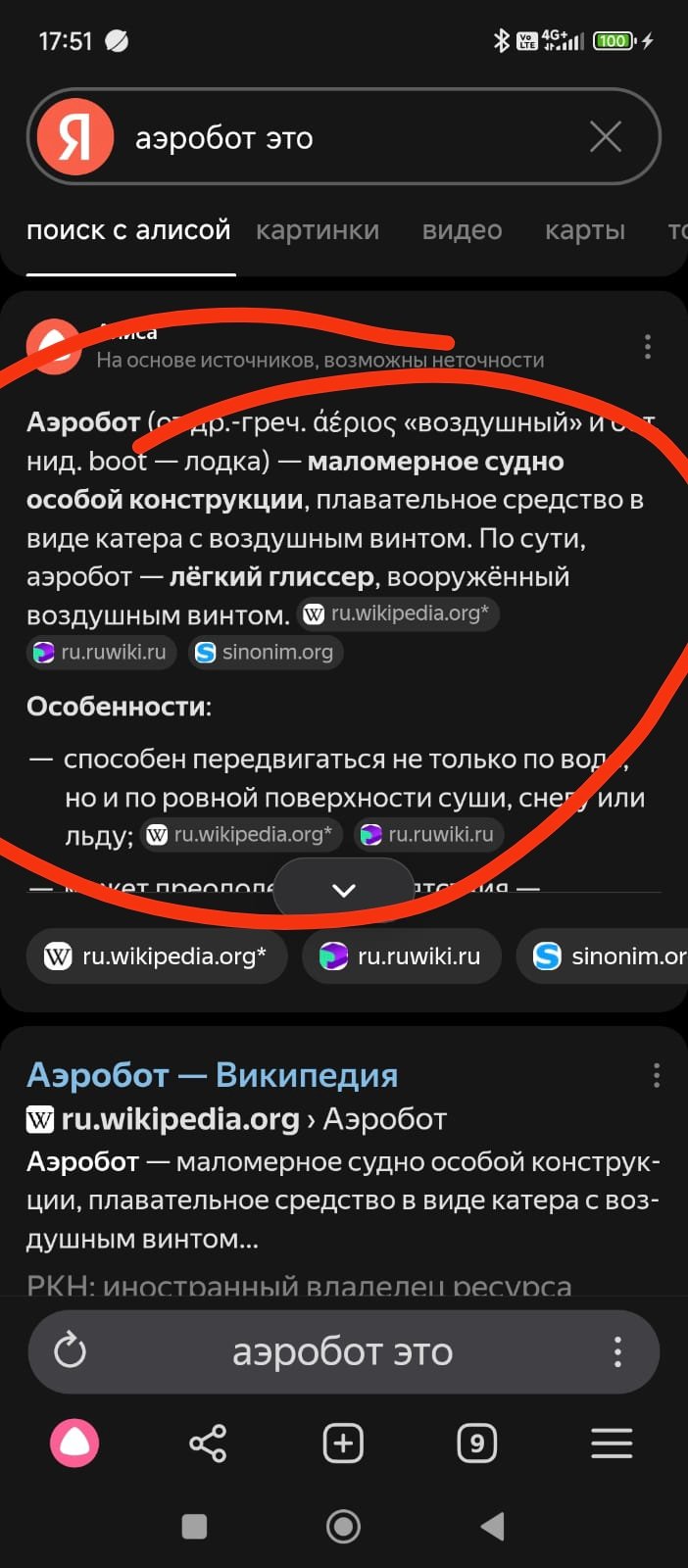Open the address bar menu dots
Viewport: 688px width, 1568px height.
617,1351
